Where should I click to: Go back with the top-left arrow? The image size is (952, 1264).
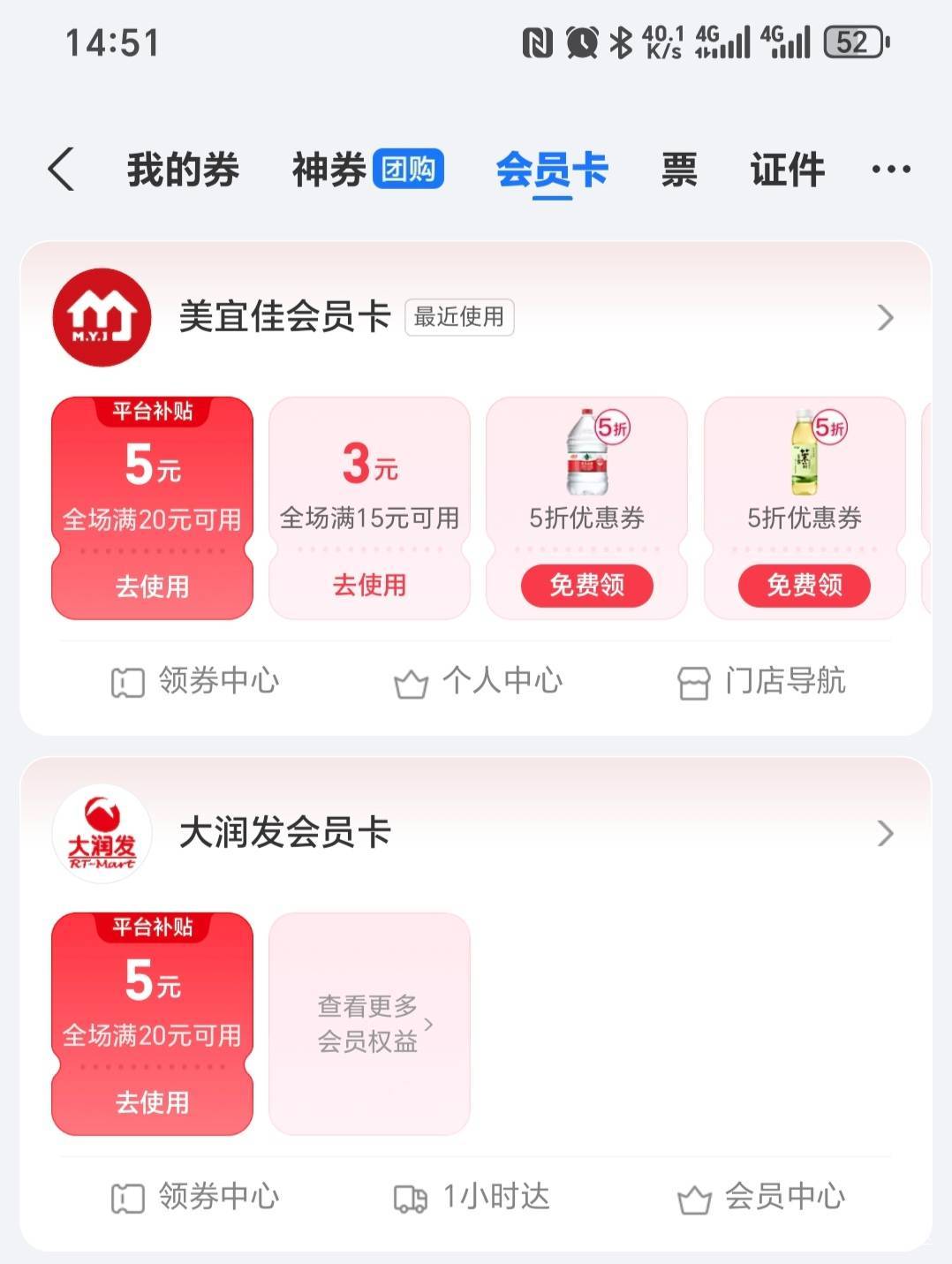(61, 169)
